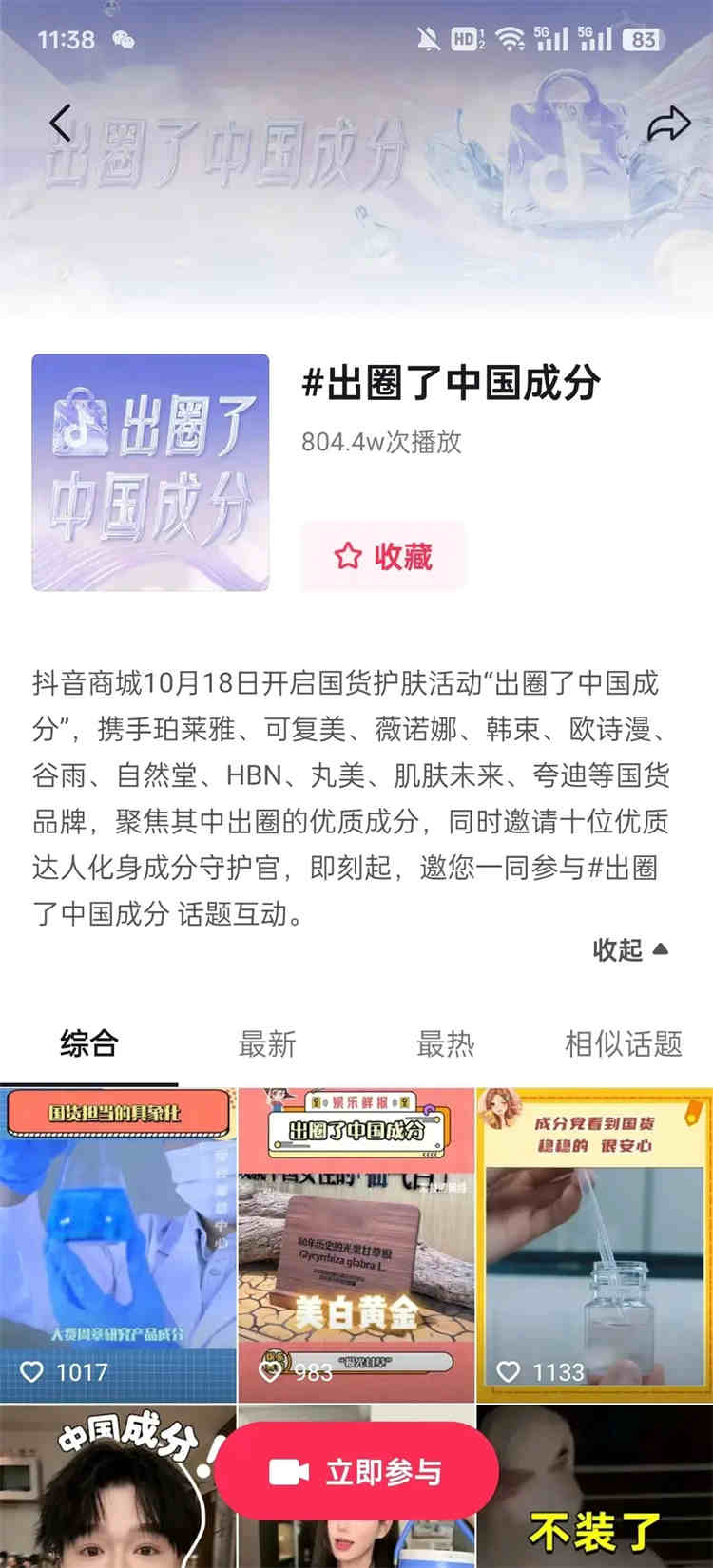The width and height of the screenshot is (713, 1568).
Task: Share this topic page
Action: 667,124
